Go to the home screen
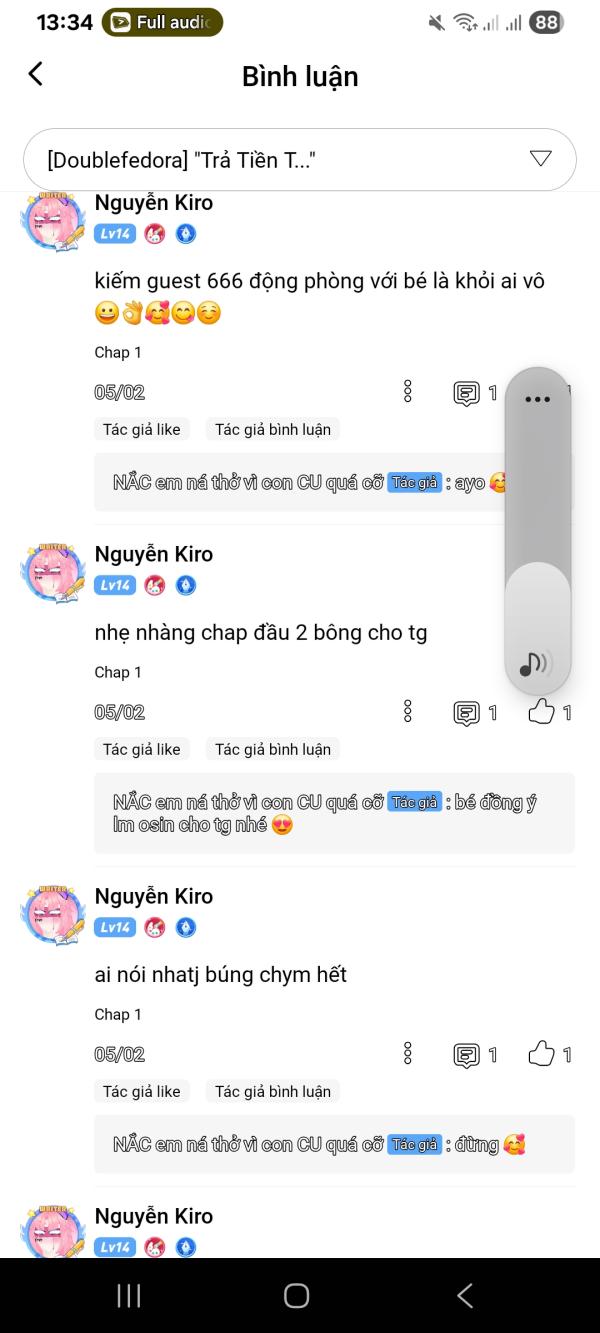 [297, 1296]
